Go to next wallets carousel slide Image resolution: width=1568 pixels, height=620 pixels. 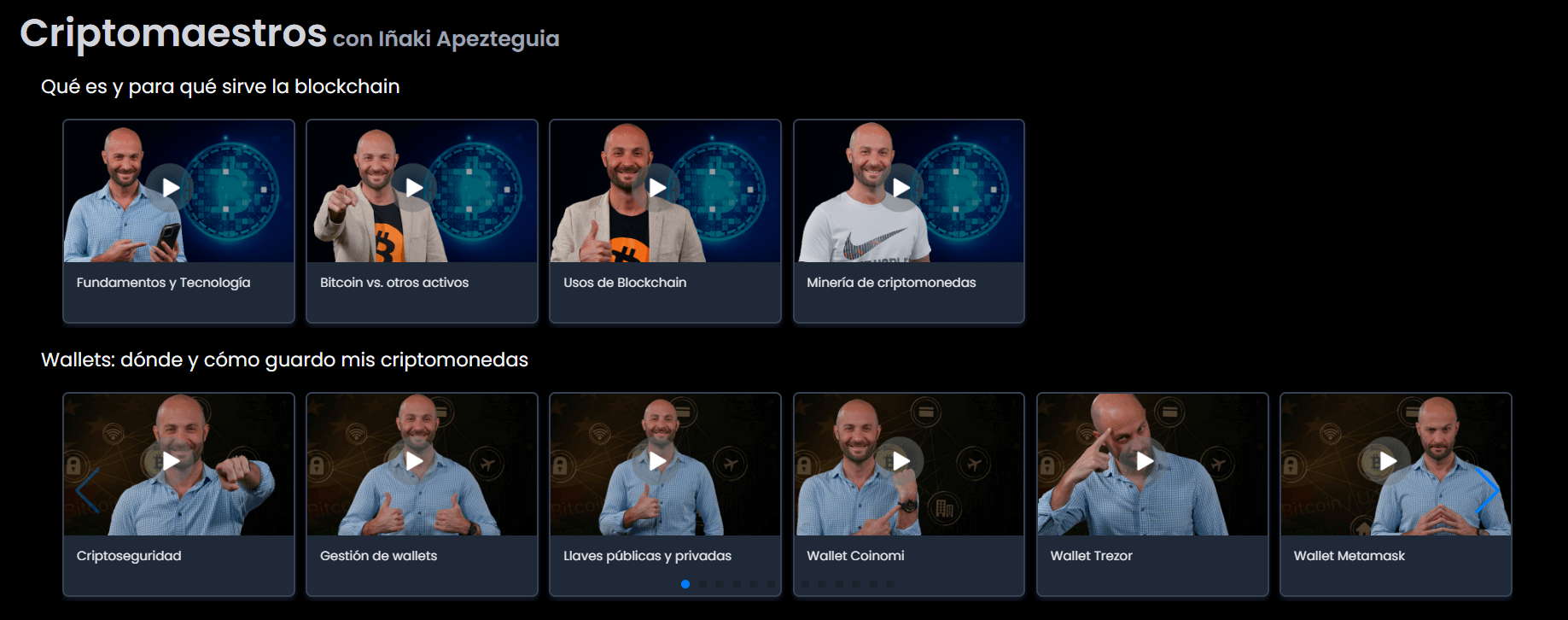click(1487, 491)
